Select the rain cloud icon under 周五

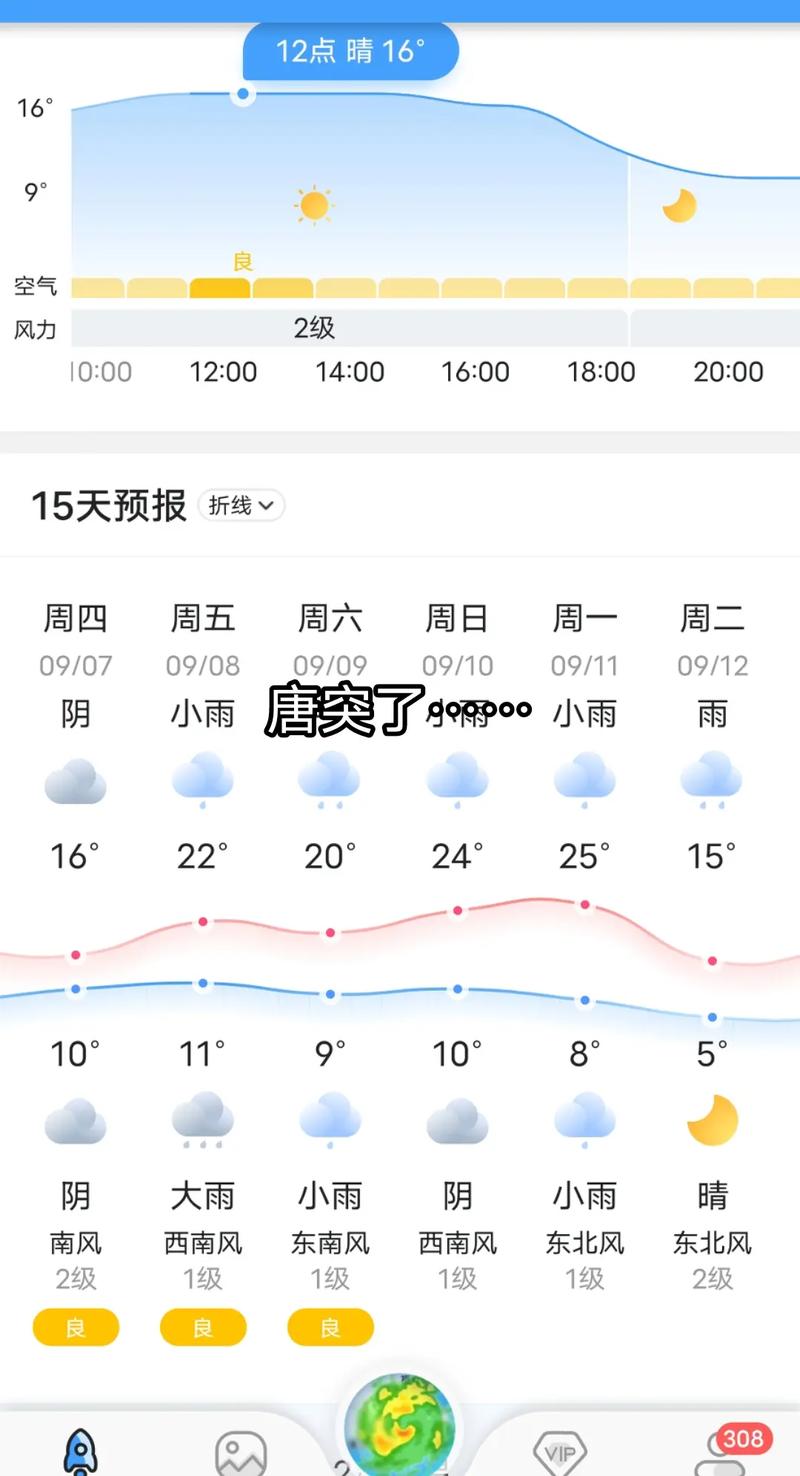(203, 781)
